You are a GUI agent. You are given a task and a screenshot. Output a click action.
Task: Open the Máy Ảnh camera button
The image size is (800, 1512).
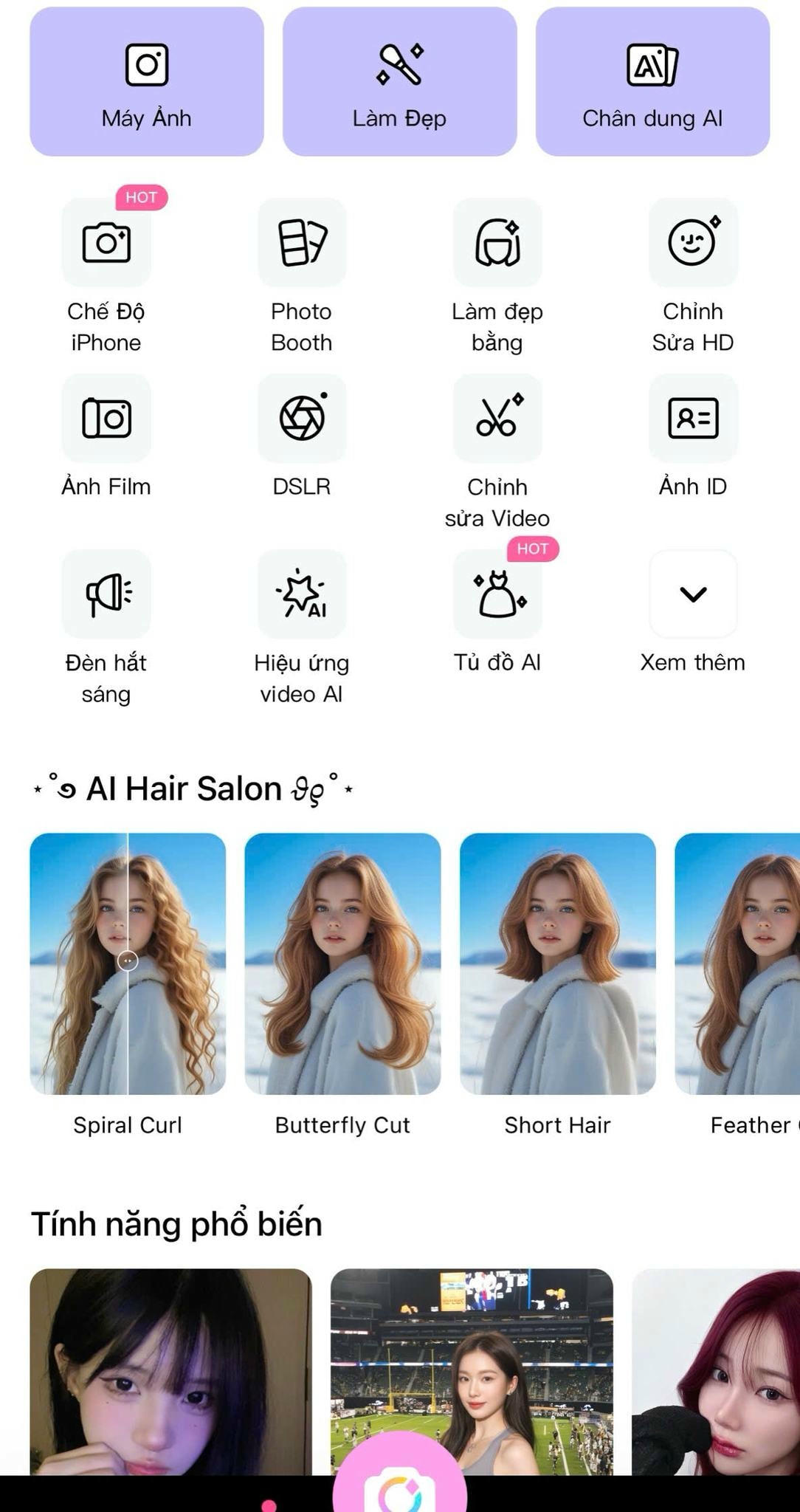coord(146,82)
